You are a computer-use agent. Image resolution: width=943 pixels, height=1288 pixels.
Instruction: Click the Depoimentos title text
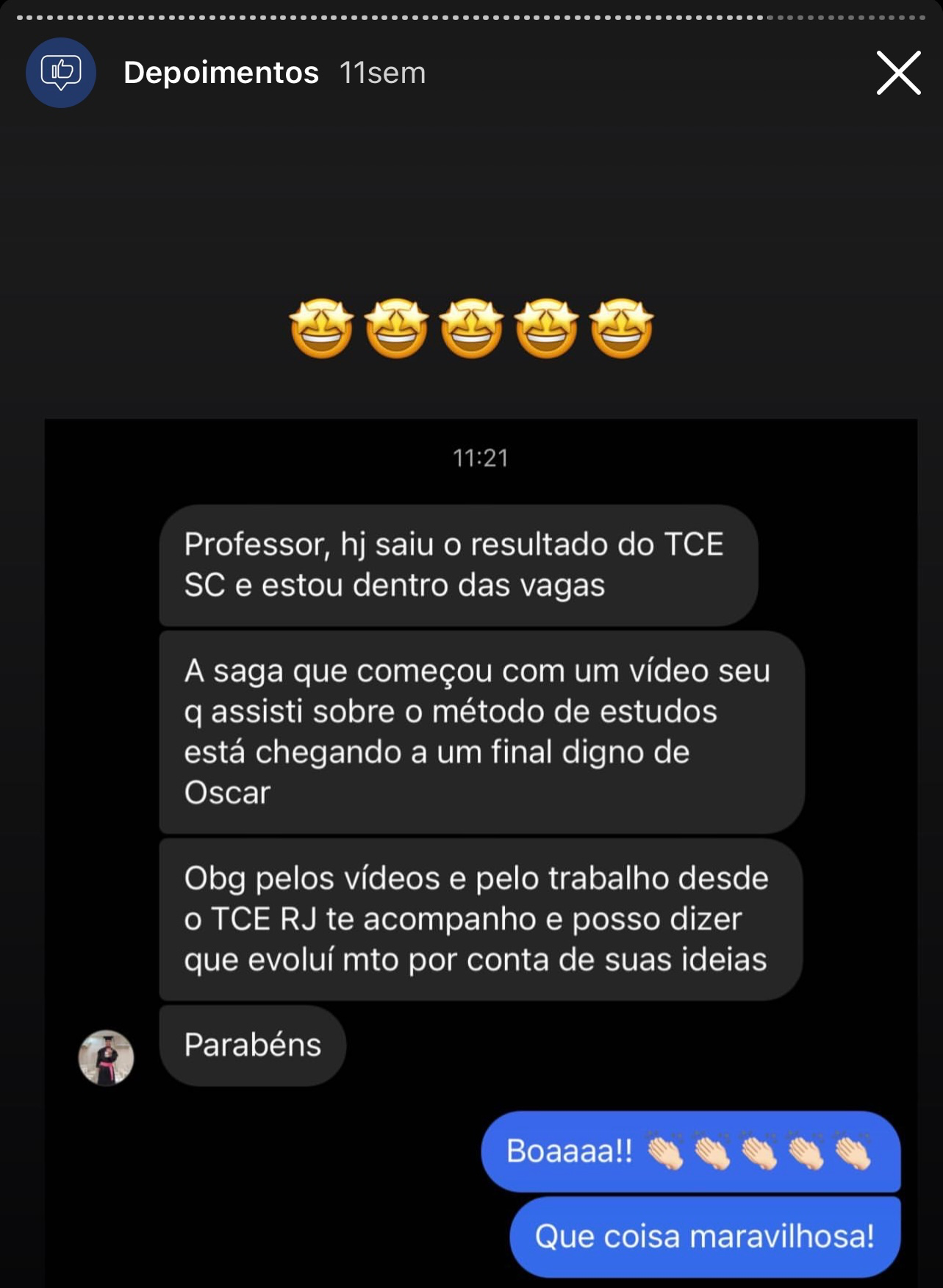[x=221, y=72]
